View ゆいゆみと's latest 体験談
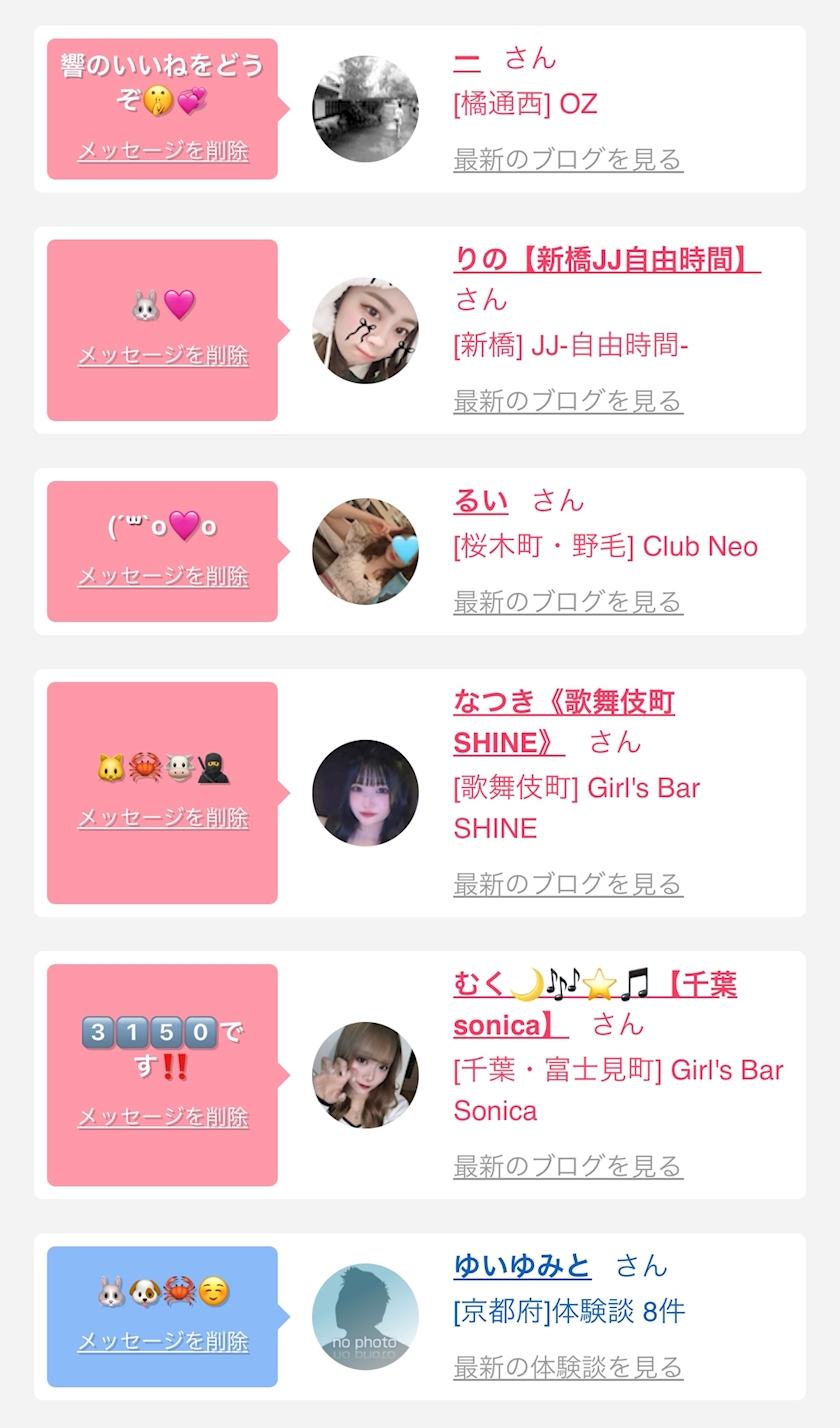This screenshot has width=840, height=1428. 568,1367
